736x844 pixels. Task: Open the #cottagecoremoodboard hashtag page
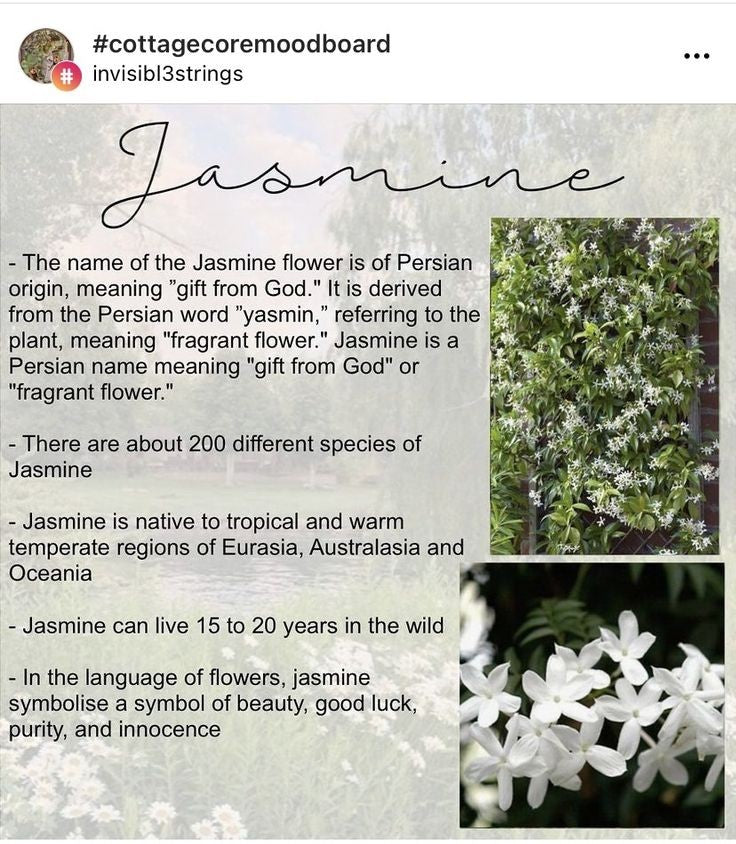240,44
